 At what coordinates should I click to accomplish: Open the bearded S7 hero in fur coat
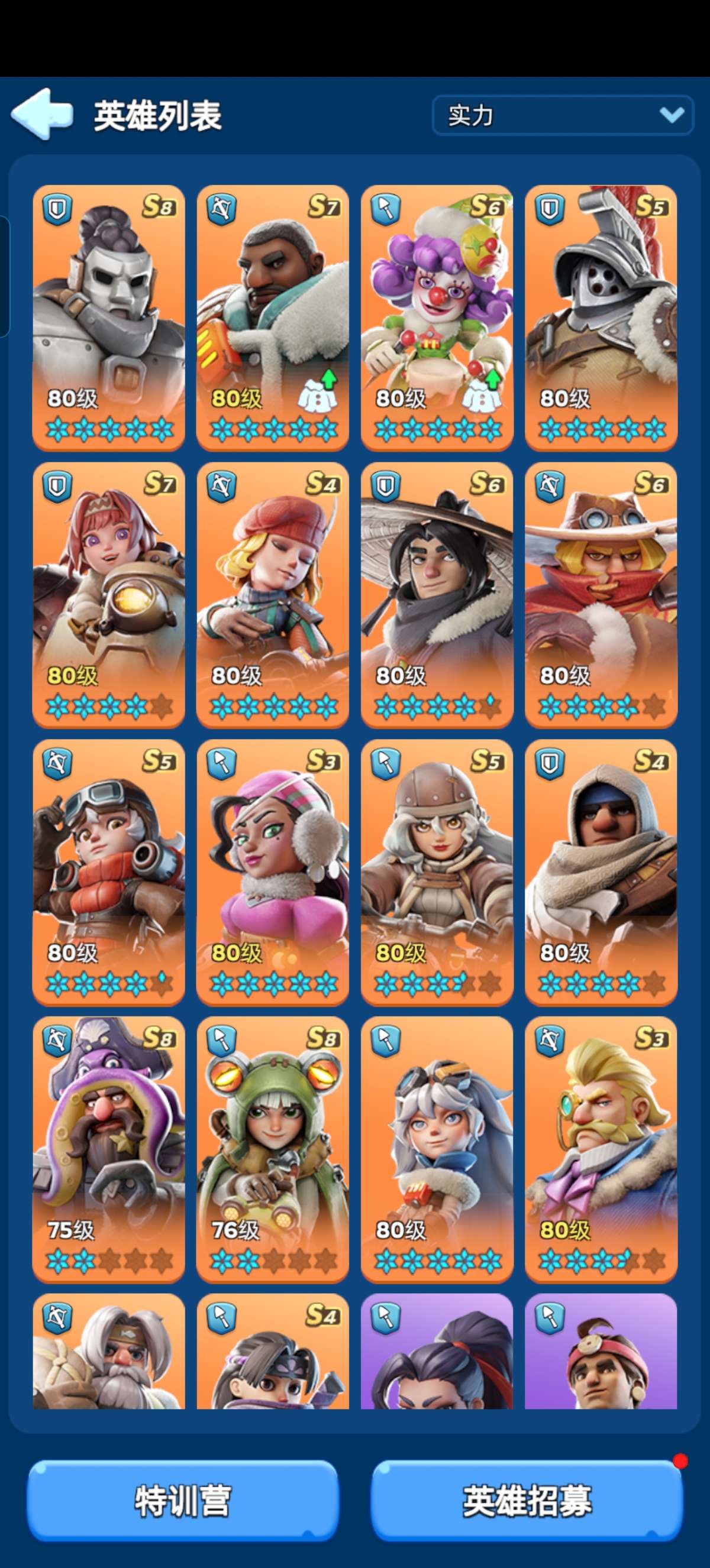coord(272,316)
